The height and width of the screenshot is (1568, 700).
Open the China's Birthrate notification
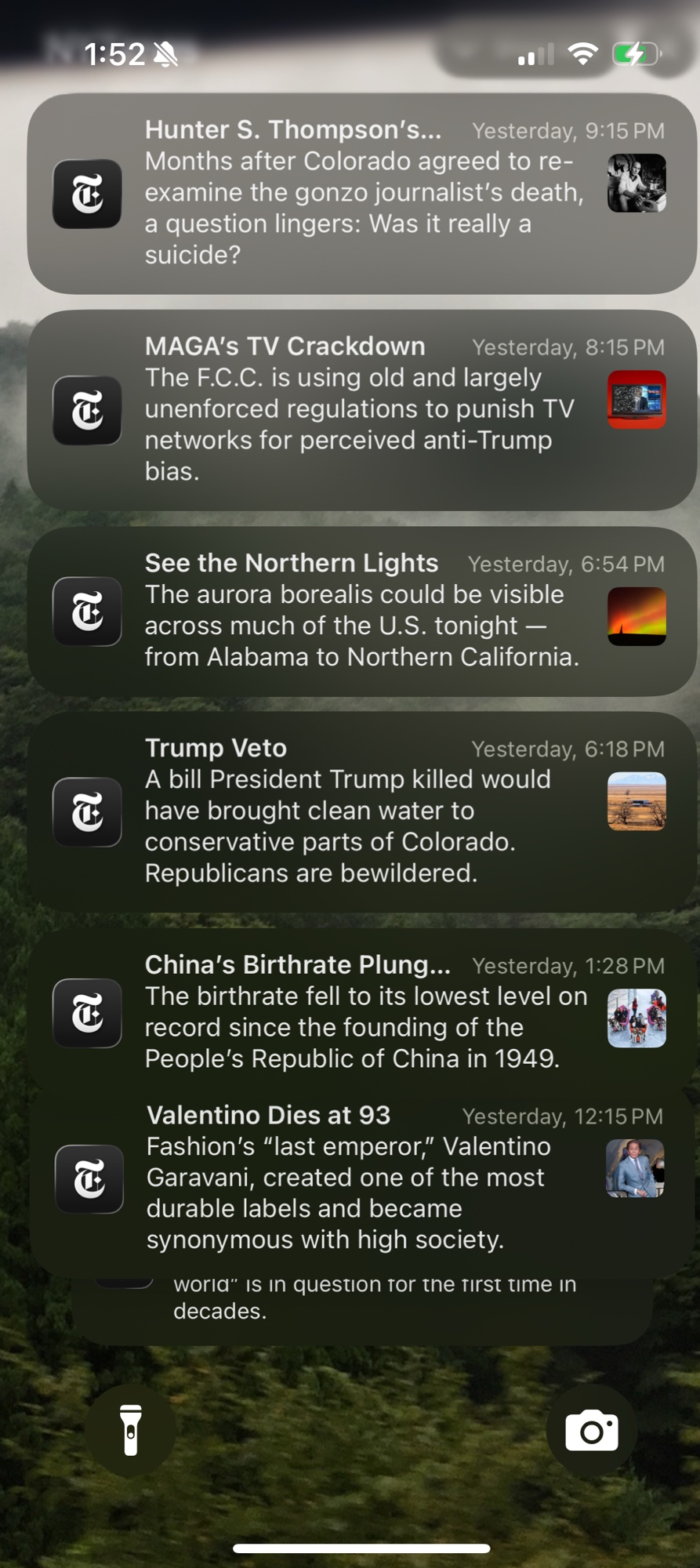click(362, 1011)
